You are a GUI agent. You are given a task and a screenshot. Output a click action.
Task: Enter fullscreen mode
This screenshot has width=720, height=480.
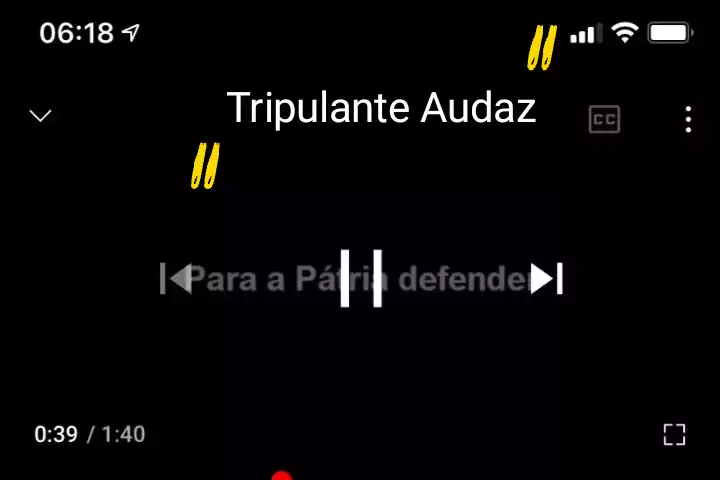[x=674, y=434]
